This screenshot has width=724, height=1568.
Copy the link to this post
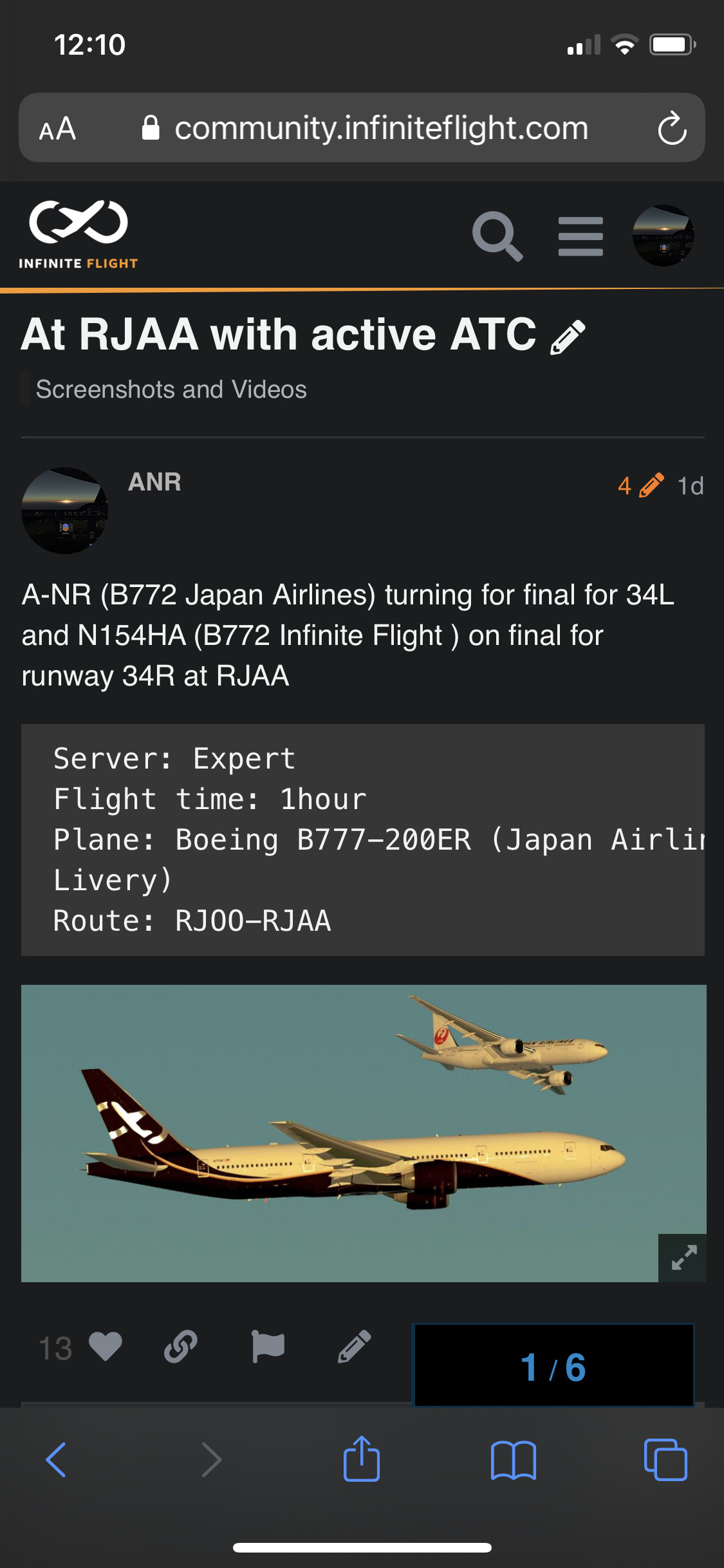click(181, 1347)
